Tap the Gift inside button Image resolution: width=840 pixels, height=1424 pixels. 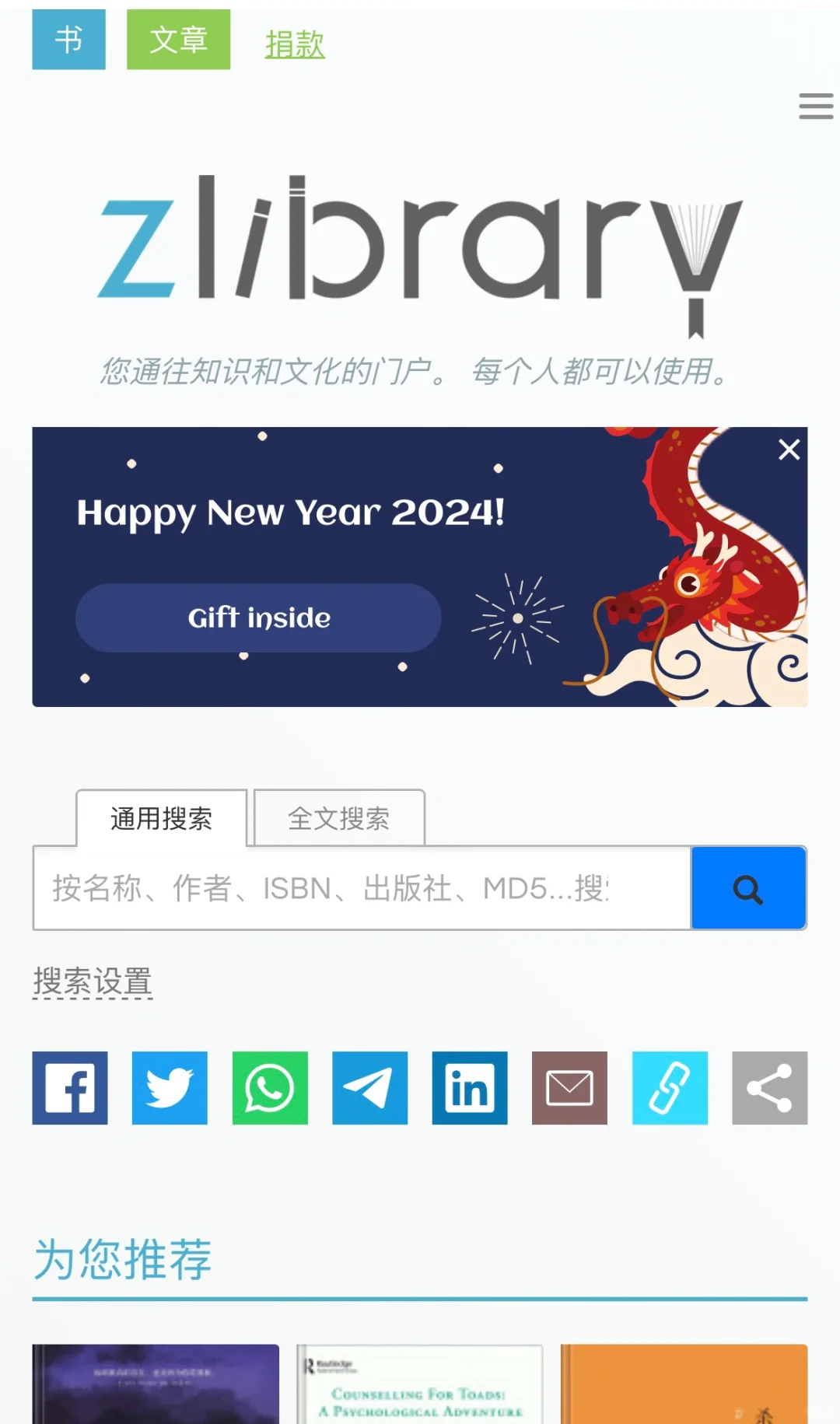pos(258,618)
